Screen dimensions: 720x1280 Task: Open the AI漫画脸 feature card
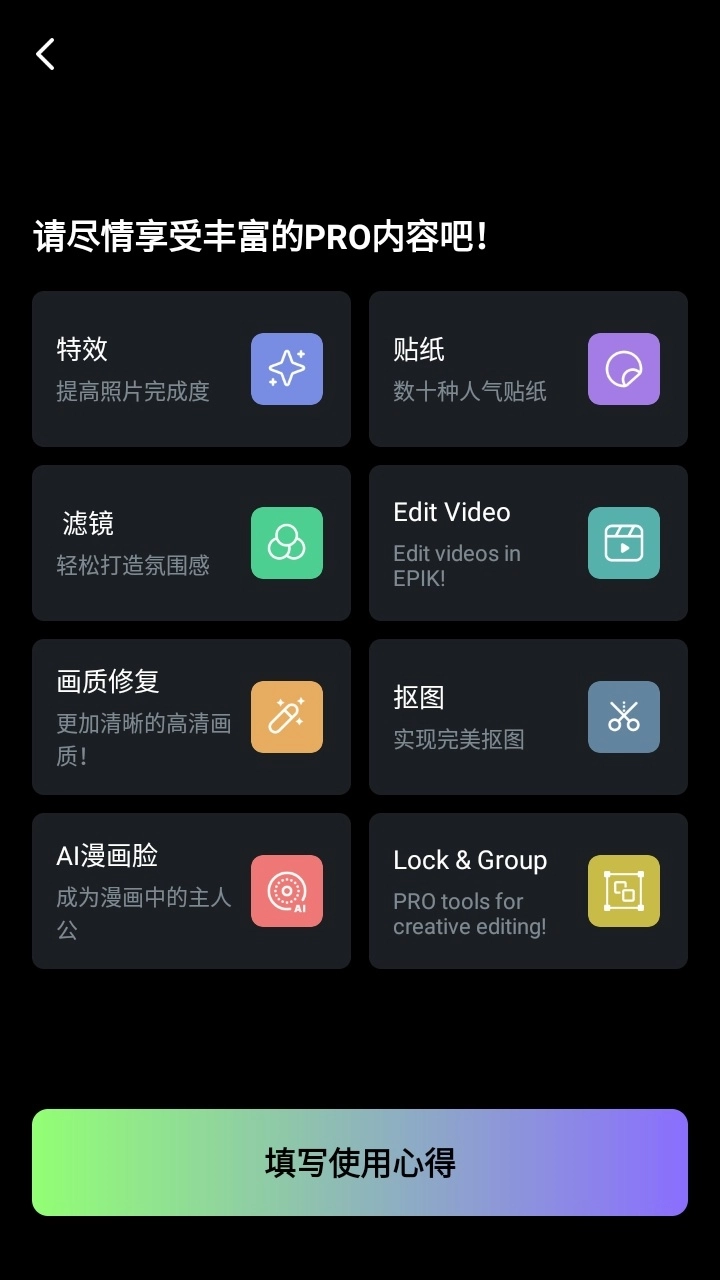(150, 891)
